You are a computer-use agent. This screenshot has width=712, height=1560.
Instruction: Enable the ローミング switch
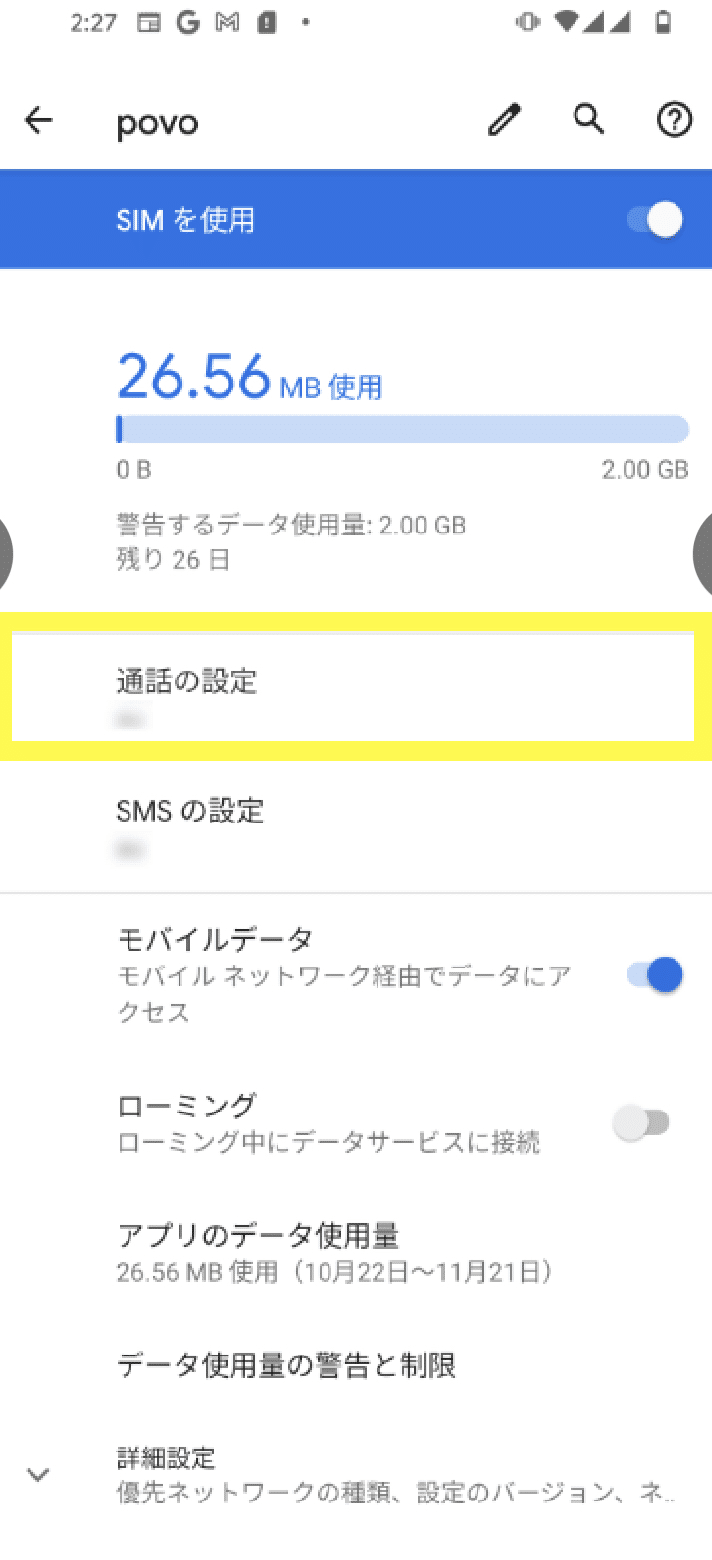coord(641,1123)
